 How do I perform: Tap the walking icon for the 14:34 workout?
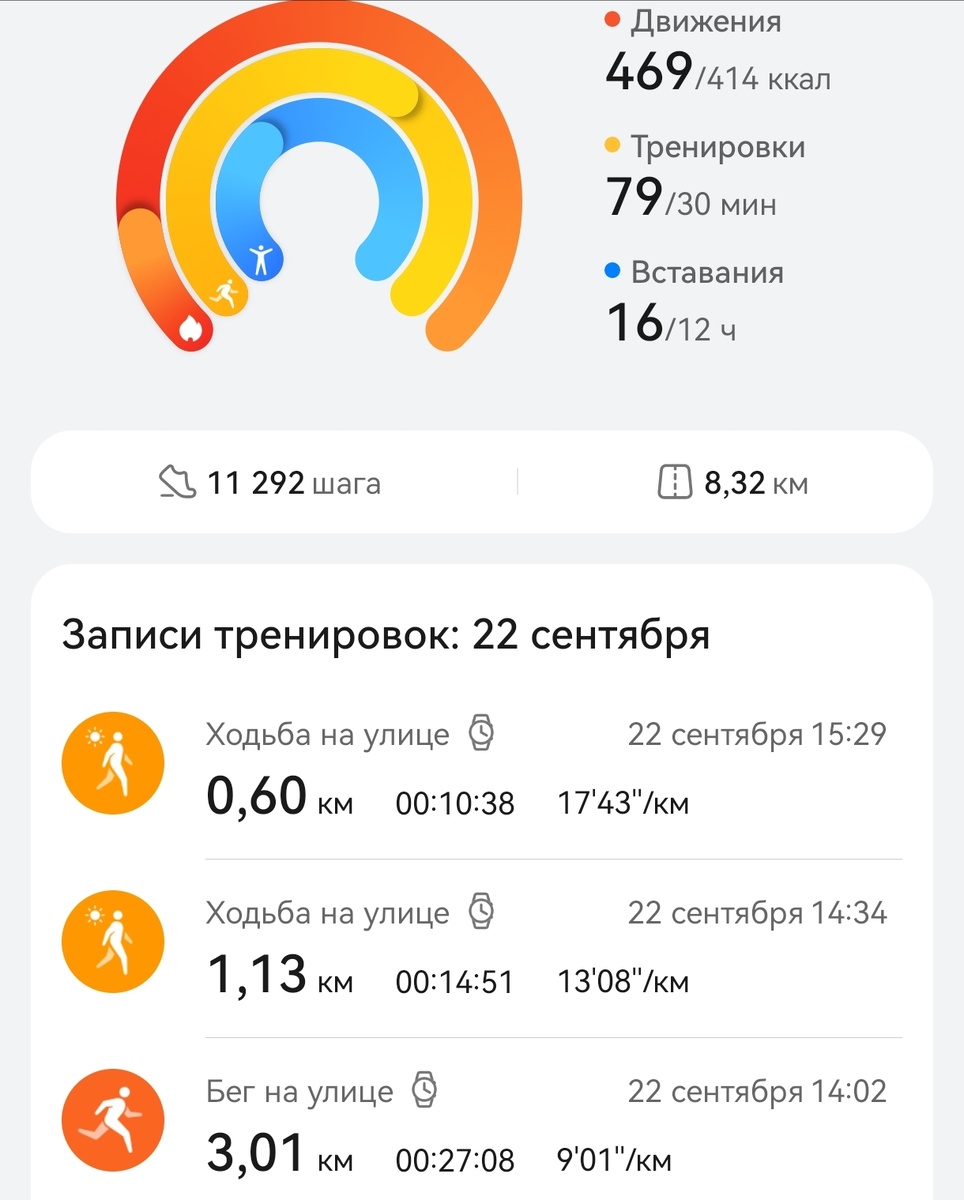pos(112,941)
